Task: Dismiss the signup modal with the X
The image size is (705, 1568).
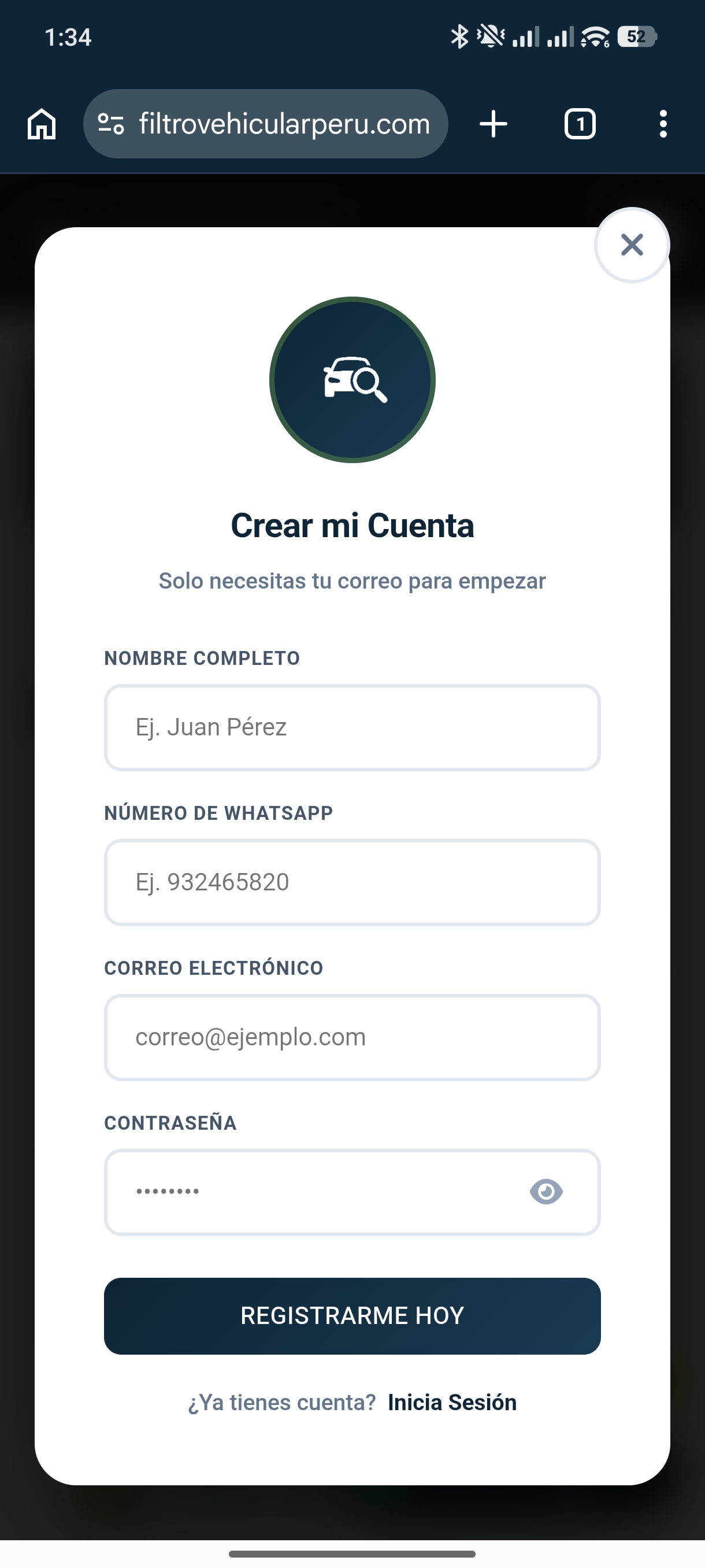Action: 631,245
